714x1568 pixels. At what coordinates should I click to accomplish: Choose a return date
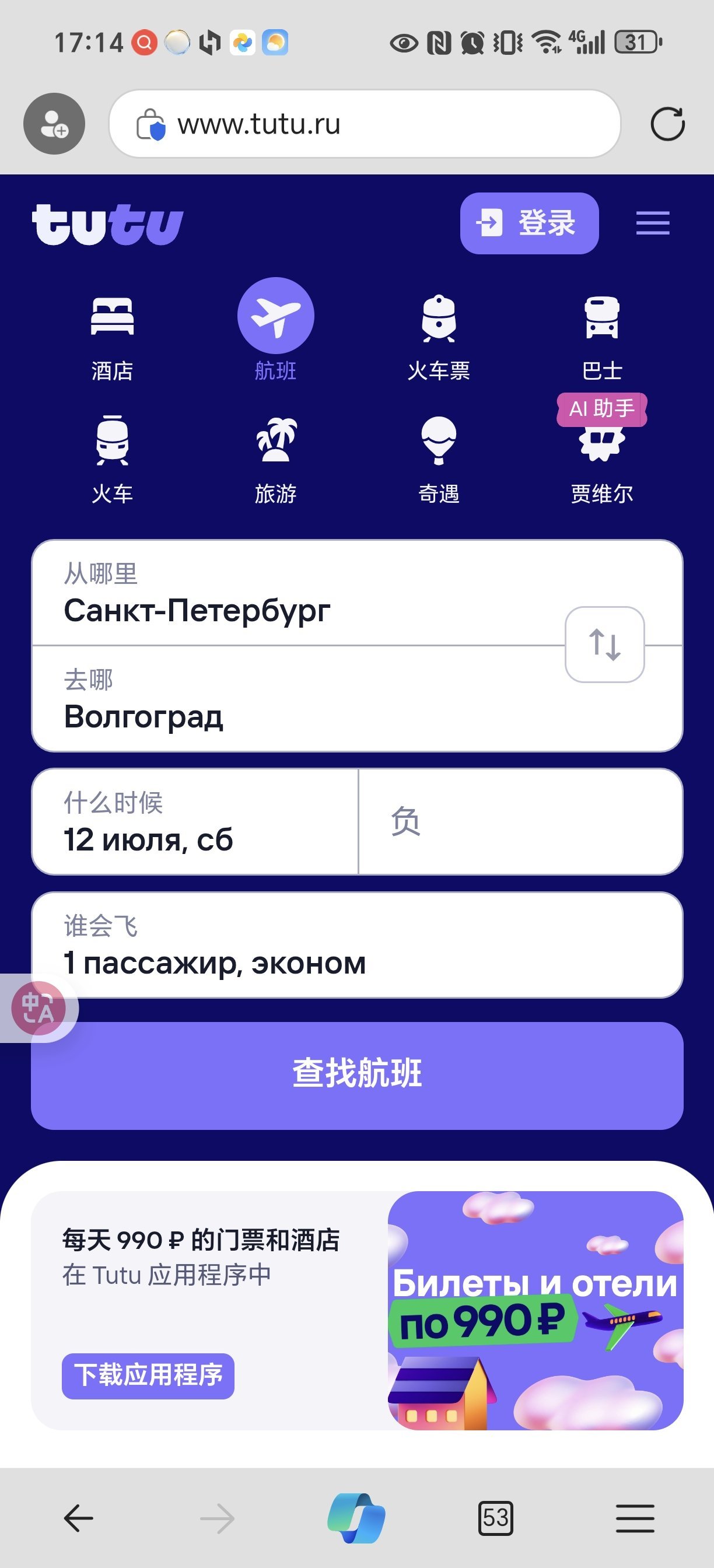[x=520, y=822]
